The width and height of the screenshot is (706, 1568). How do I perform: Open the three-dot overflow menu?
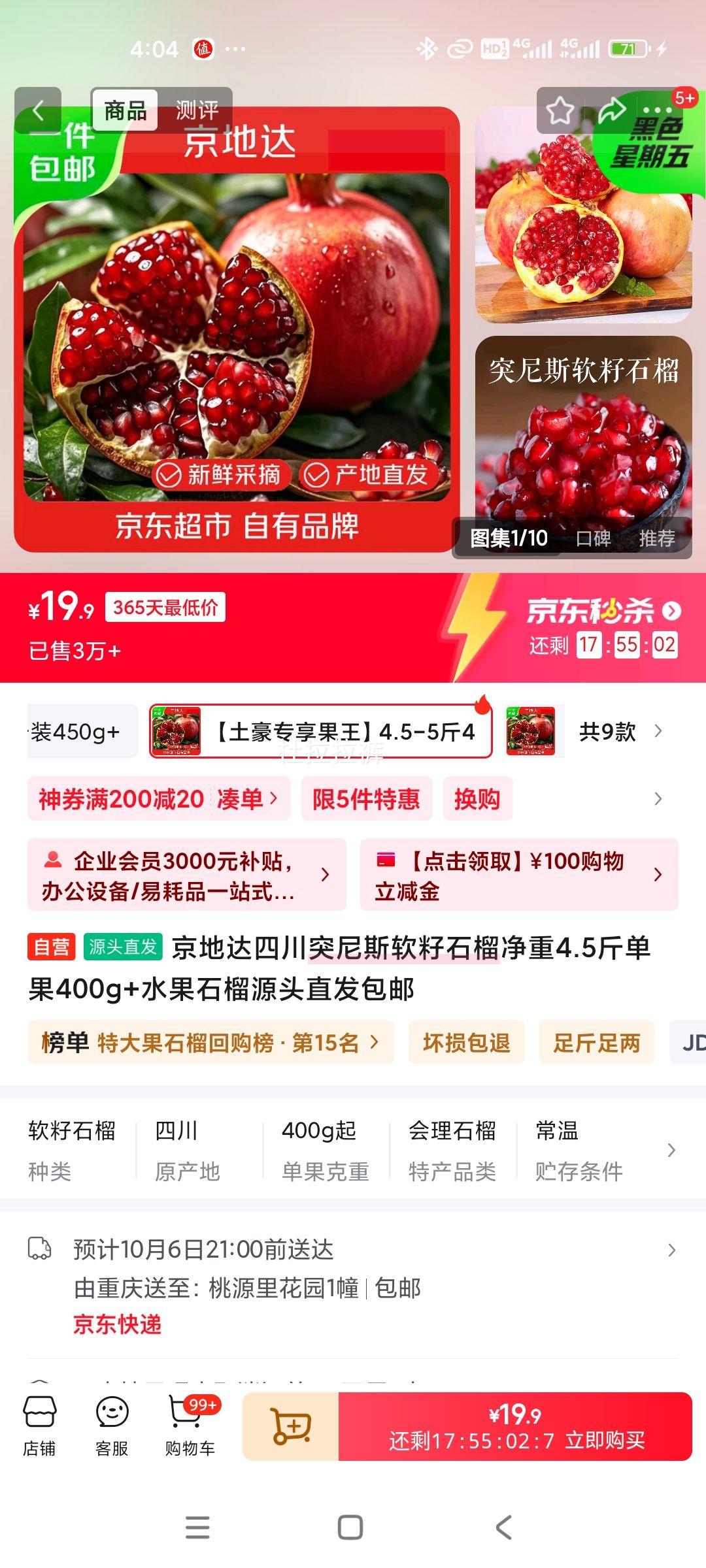pyautogui.click(x=657, y=110)
